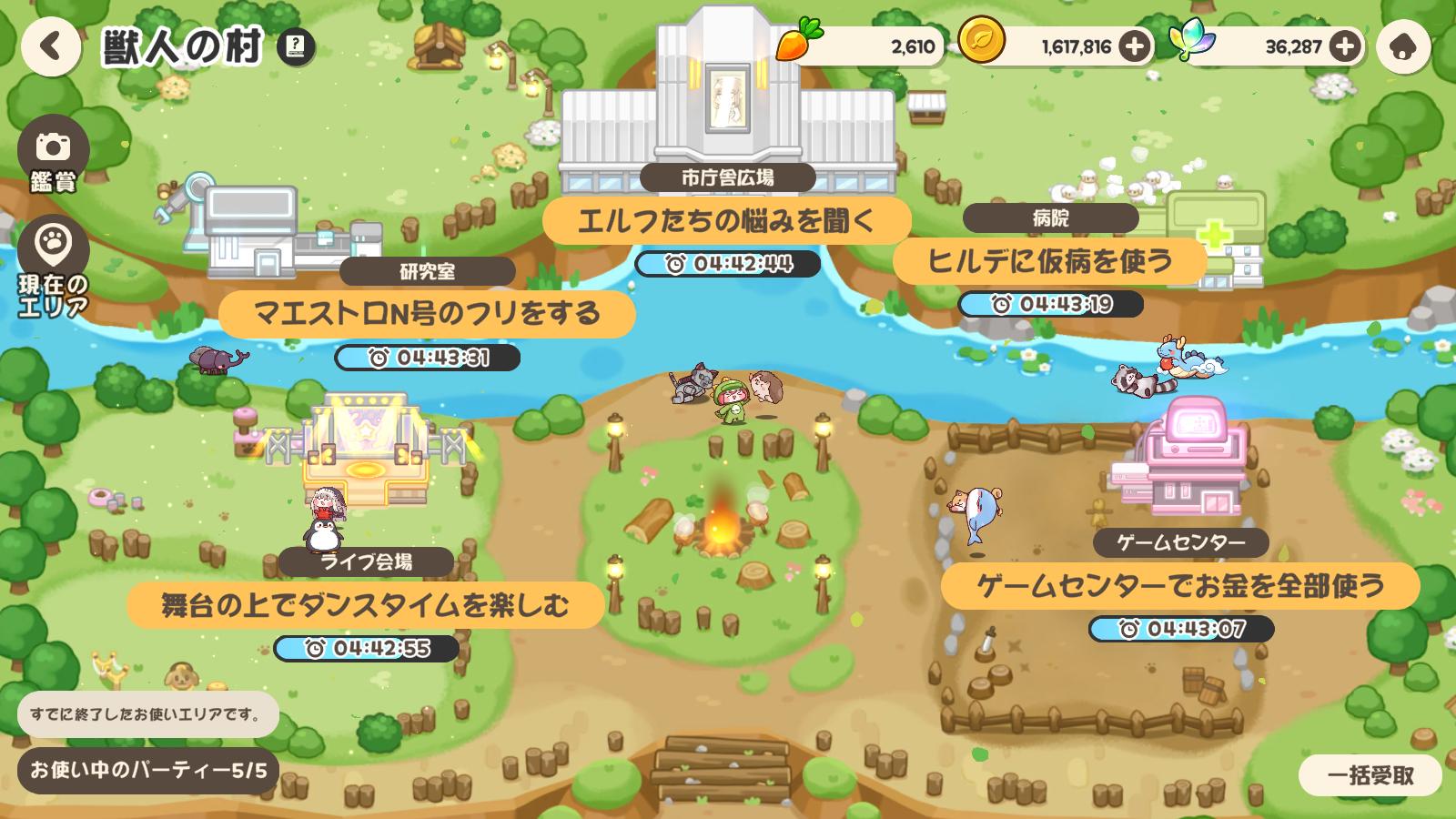
Task: Select エルフたちの悩みを聞く errand
Action: (726, 221)
